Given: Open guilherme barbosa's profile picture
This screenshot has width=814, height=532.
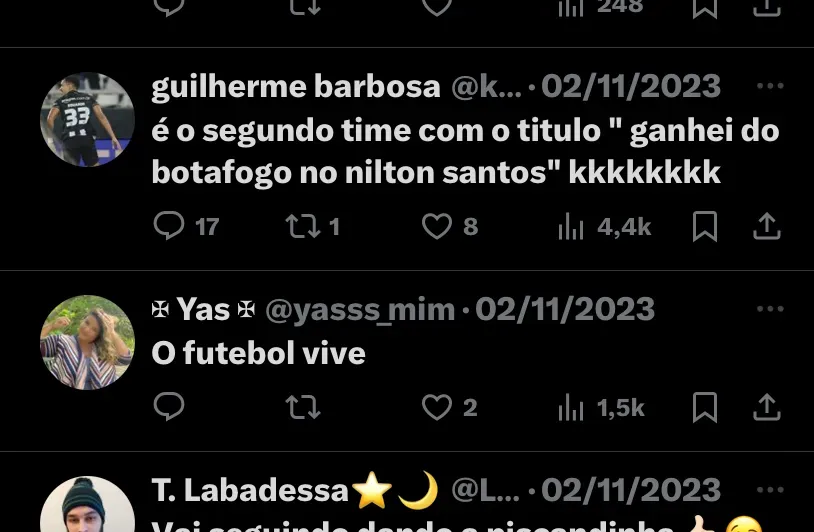Looking at the screenshot, I should click(87, 120).
